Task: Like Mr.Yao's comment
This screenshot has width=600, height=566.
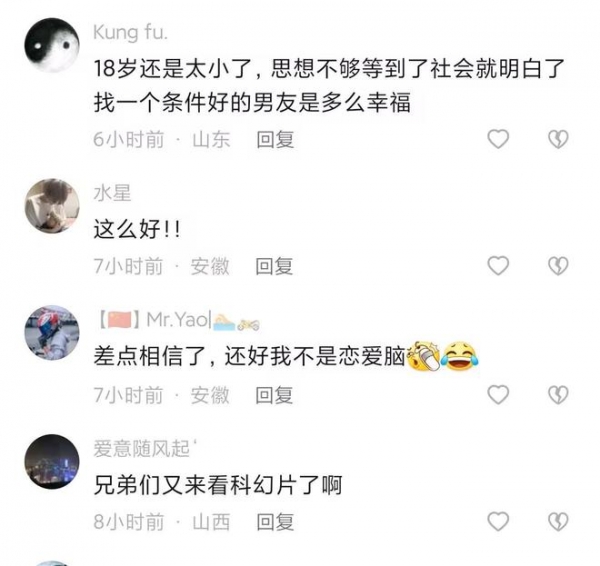Action: point(498,395)
